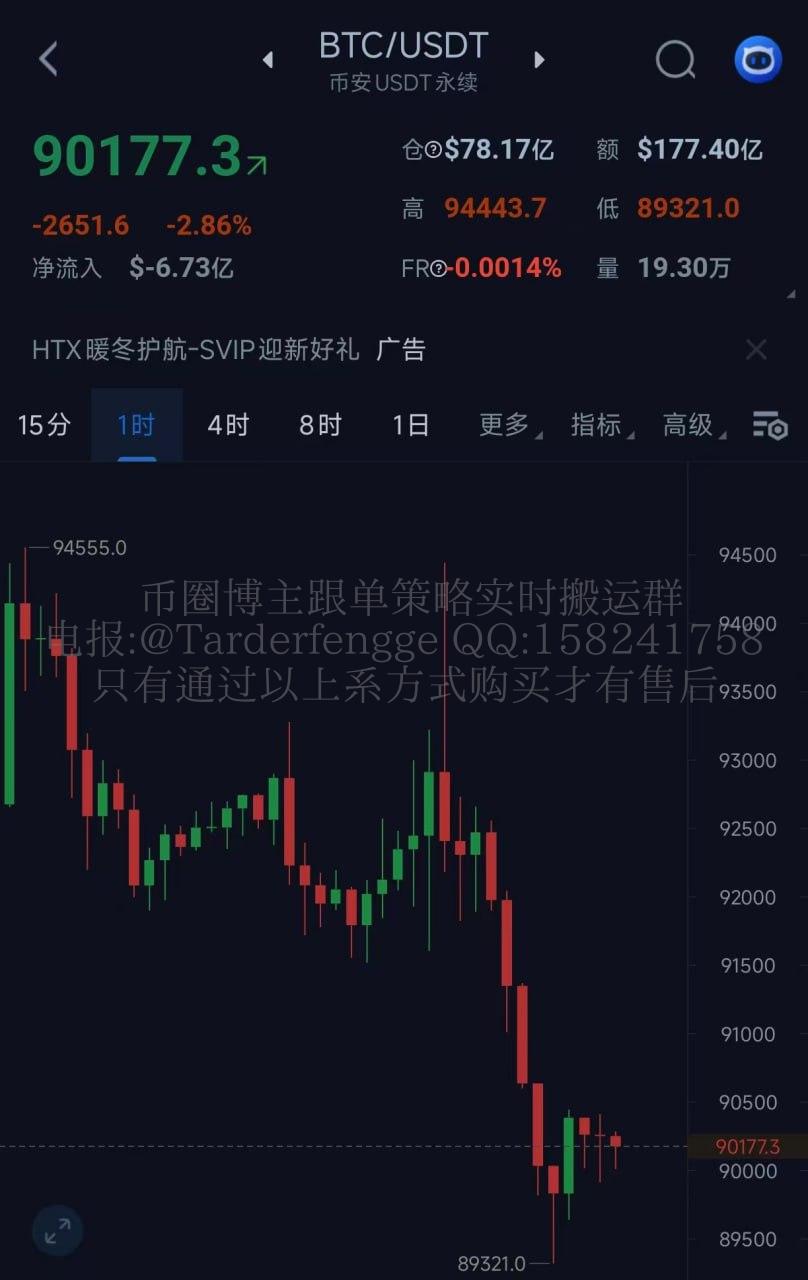Open the search magnifier icon
This screenshot has width=808, height=1280.
click(675, 60)
